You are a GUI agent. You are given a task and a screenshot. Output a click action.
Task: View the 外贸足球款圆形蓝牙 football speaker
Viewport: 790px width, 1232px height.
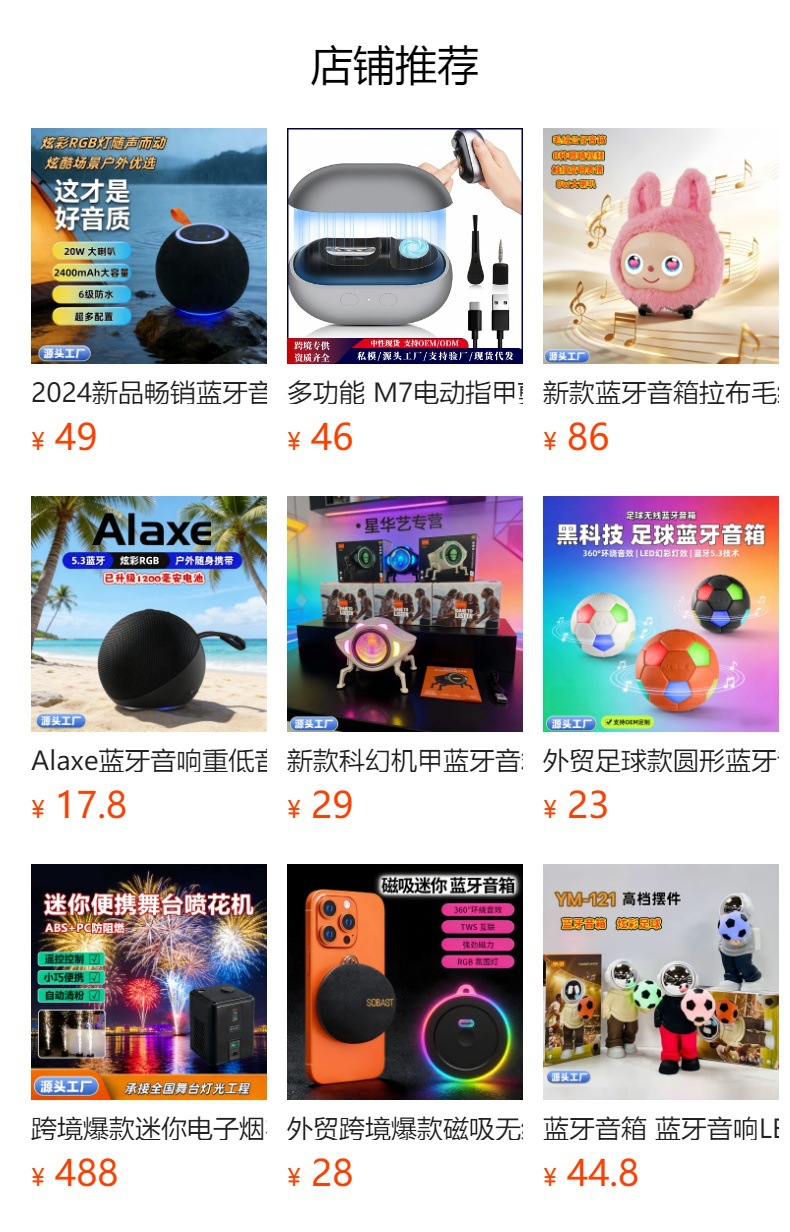(661, 614)
